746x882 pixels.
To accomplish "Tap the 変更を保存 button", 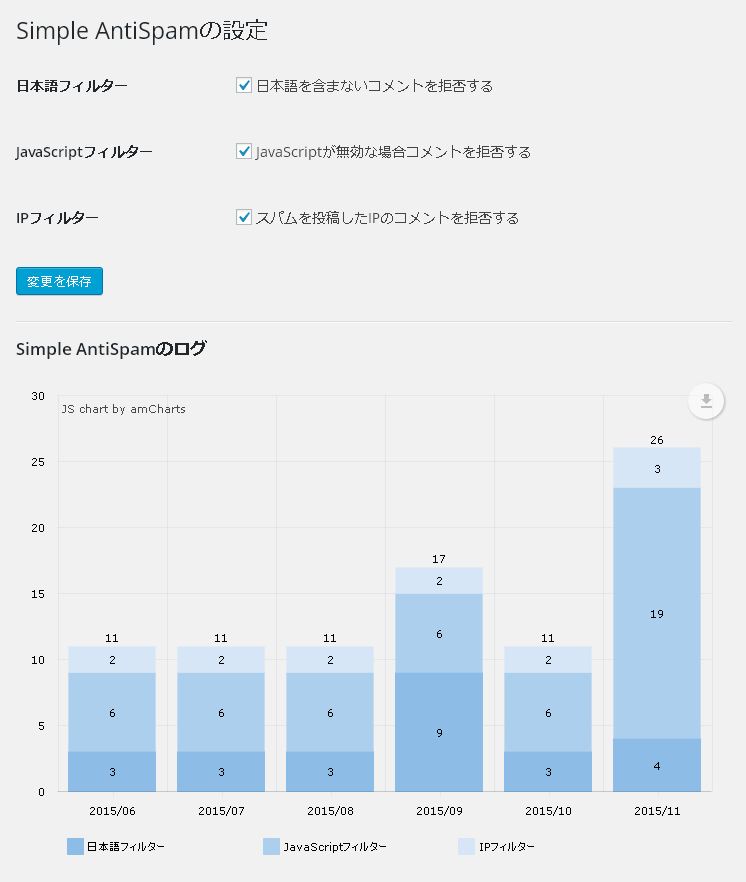I will pos(59,281).
